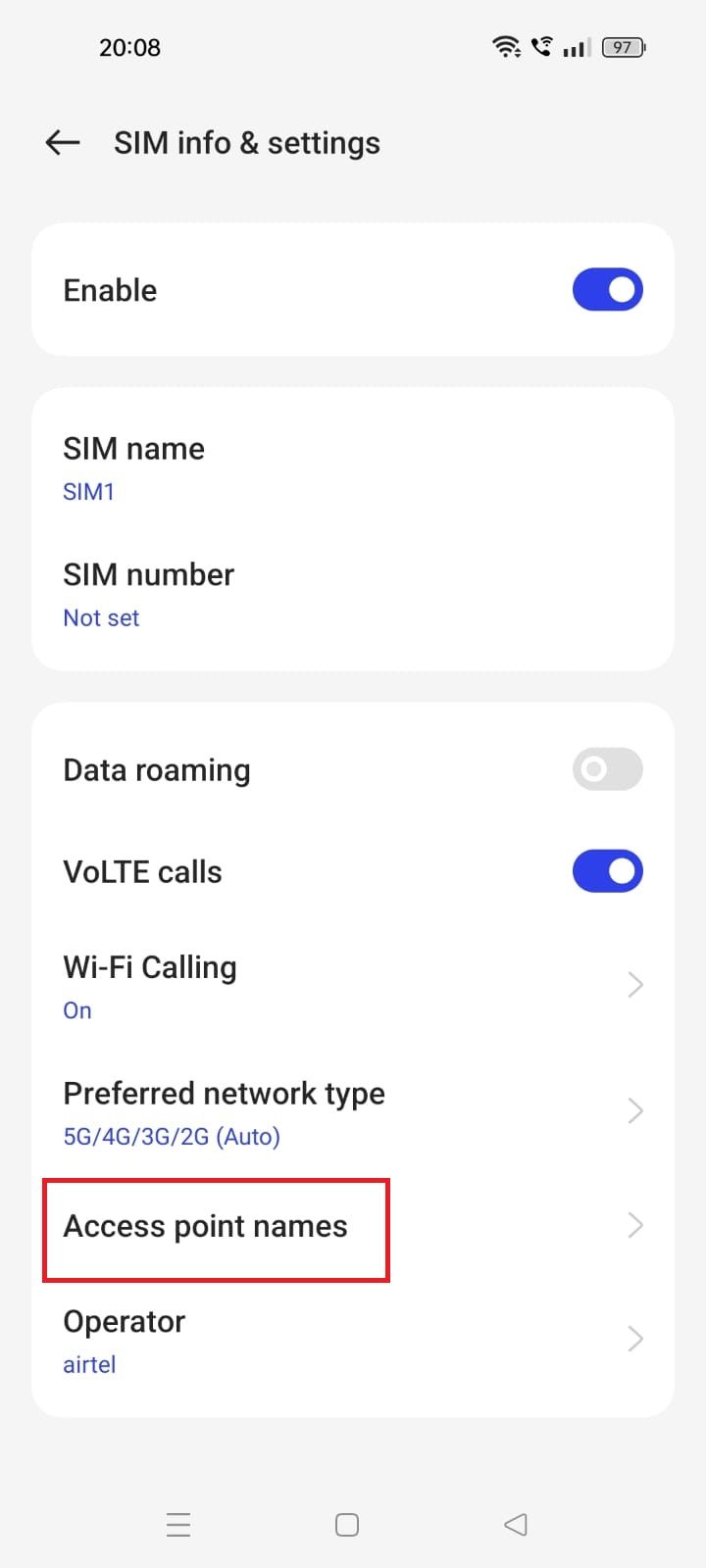Edit the SIM name SIM1
The image size is (706, 1568).
88,491
